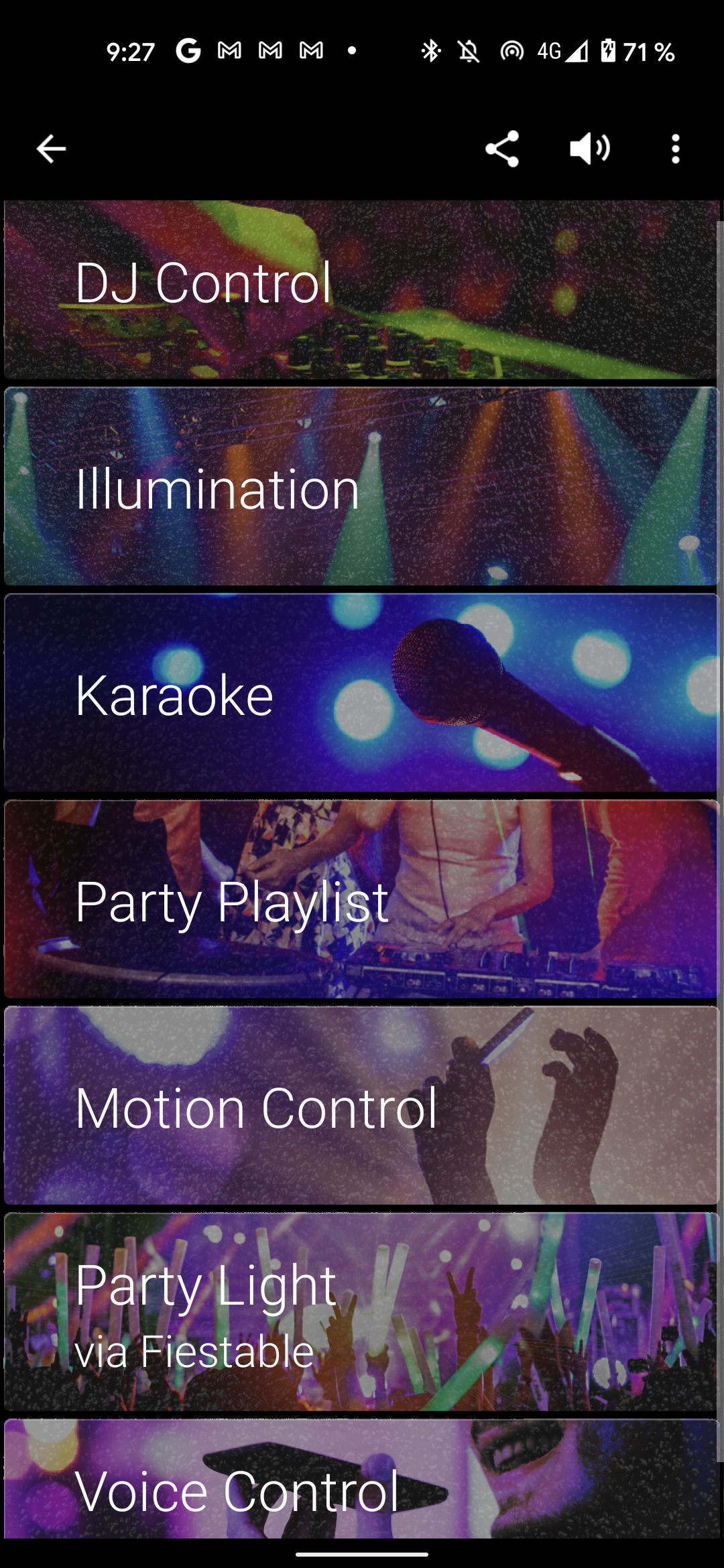The width and height of the screenshot is (724, 1568).
Task: Go back using the arrow icon
Action: coord(51,149)
